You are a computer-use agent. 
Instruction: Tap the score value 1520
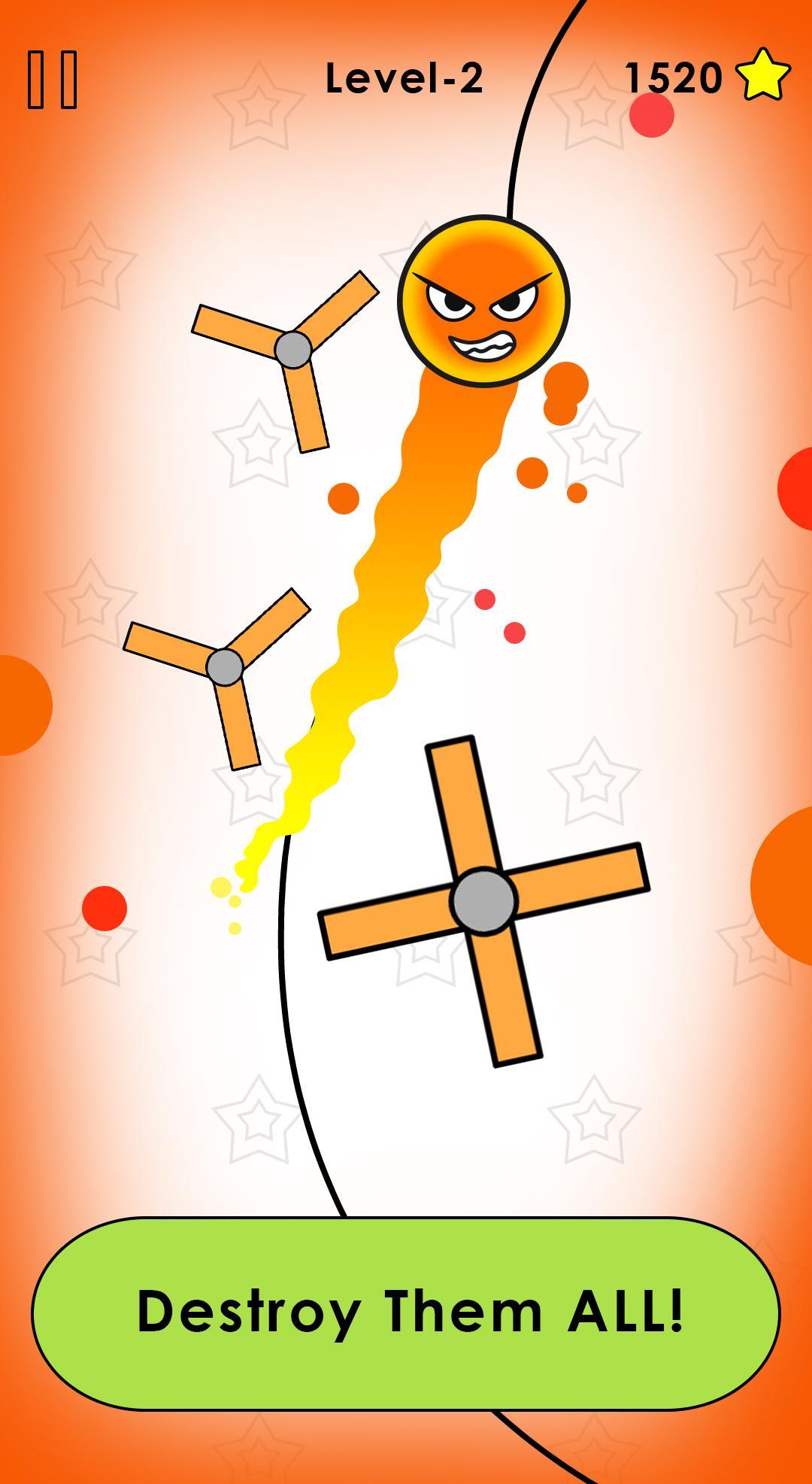coord(675,77)
